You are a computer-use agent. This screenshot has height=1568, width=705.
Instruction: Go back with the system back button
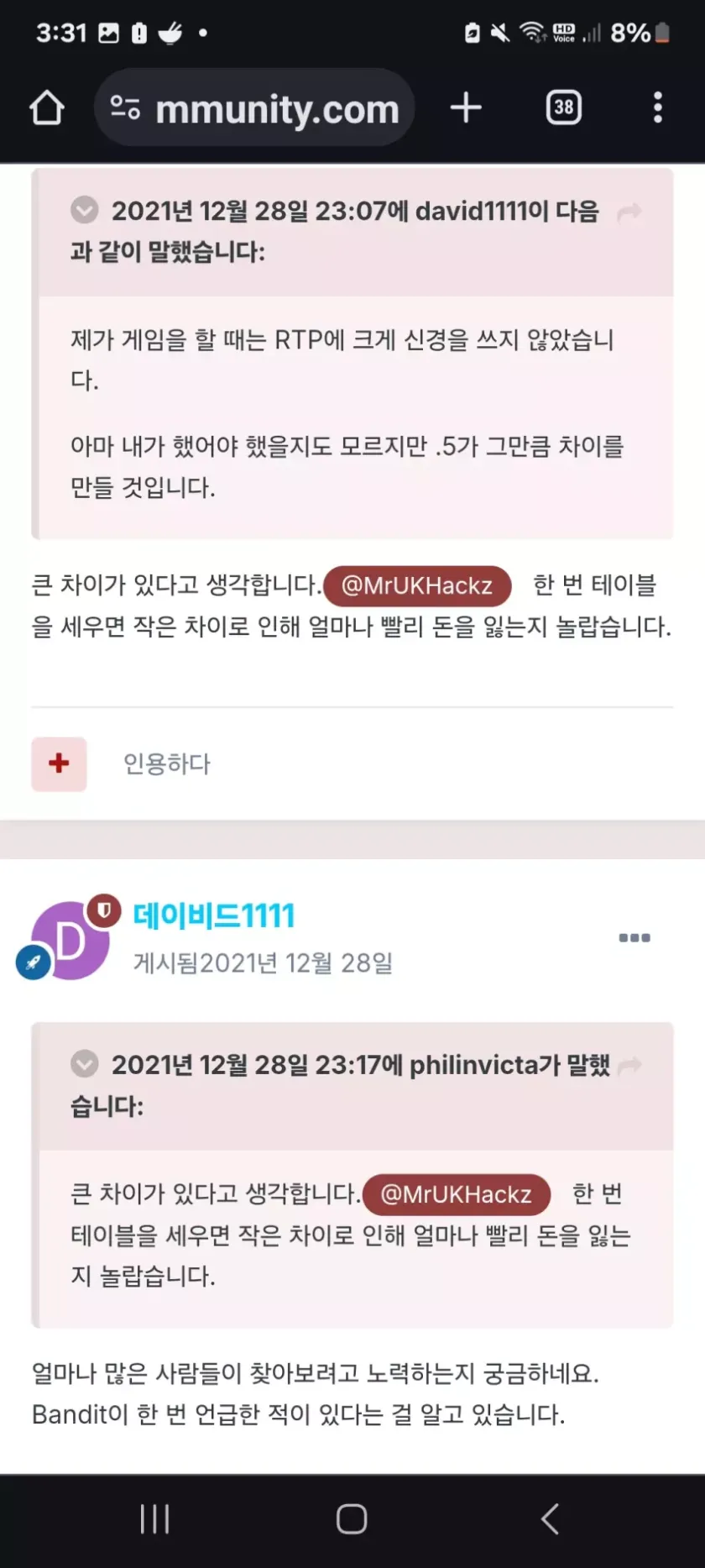tap(550, 1518)
